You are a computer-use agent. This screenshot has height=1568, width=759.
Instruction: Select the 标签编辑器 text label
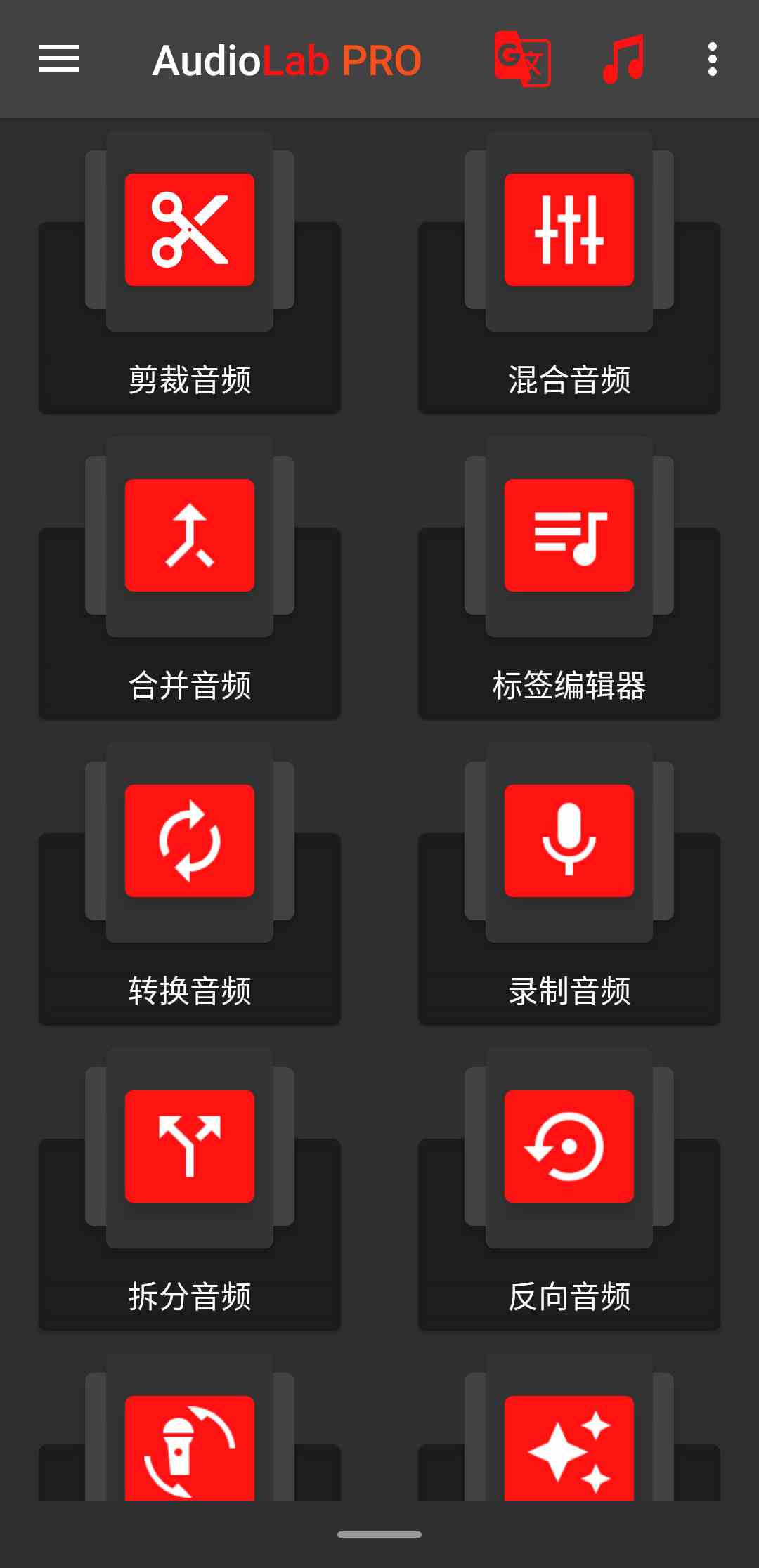point(569,685)
